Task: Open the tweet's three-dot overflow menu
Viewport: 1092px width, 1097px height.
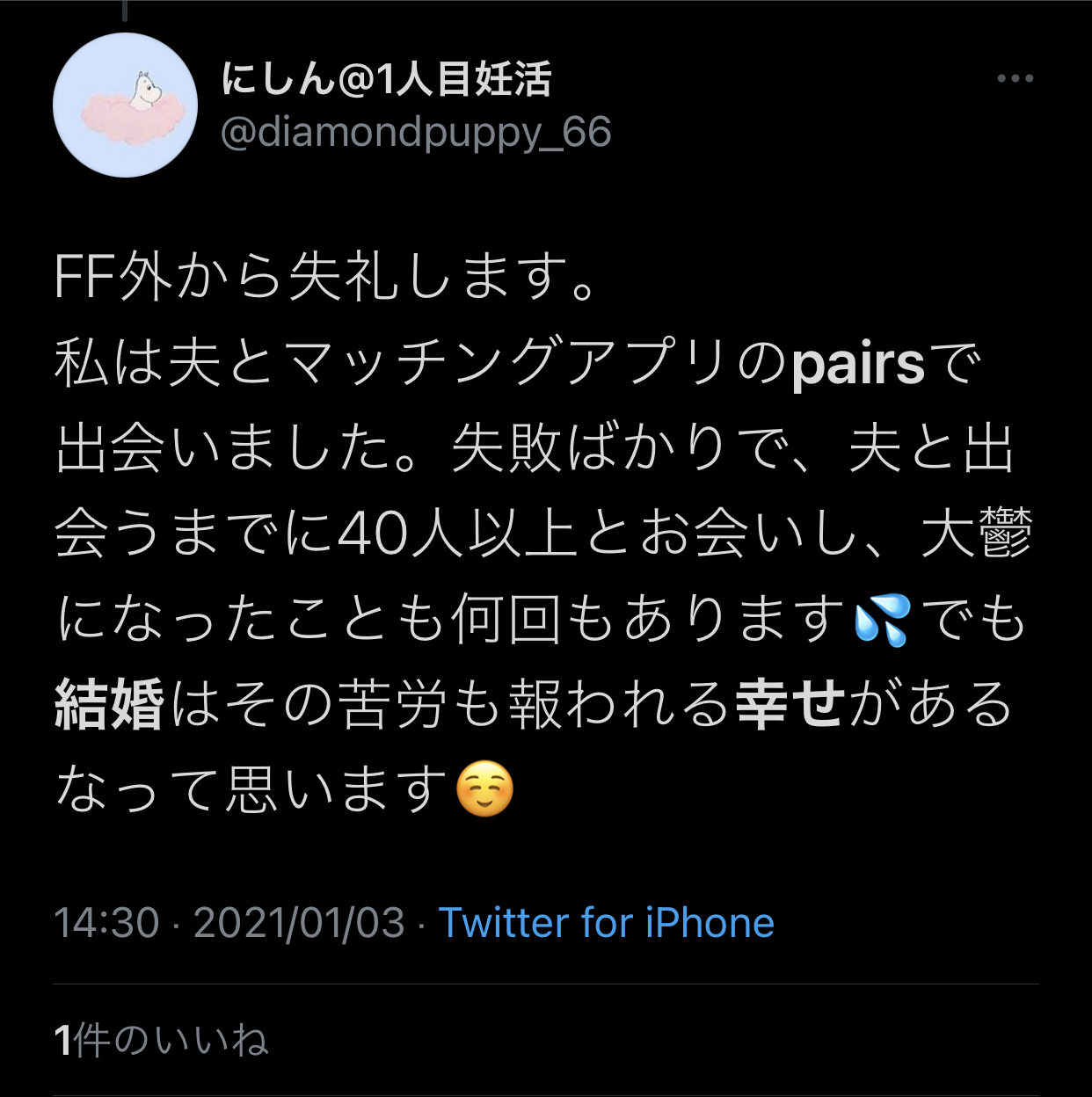Action: (1015, 79)
